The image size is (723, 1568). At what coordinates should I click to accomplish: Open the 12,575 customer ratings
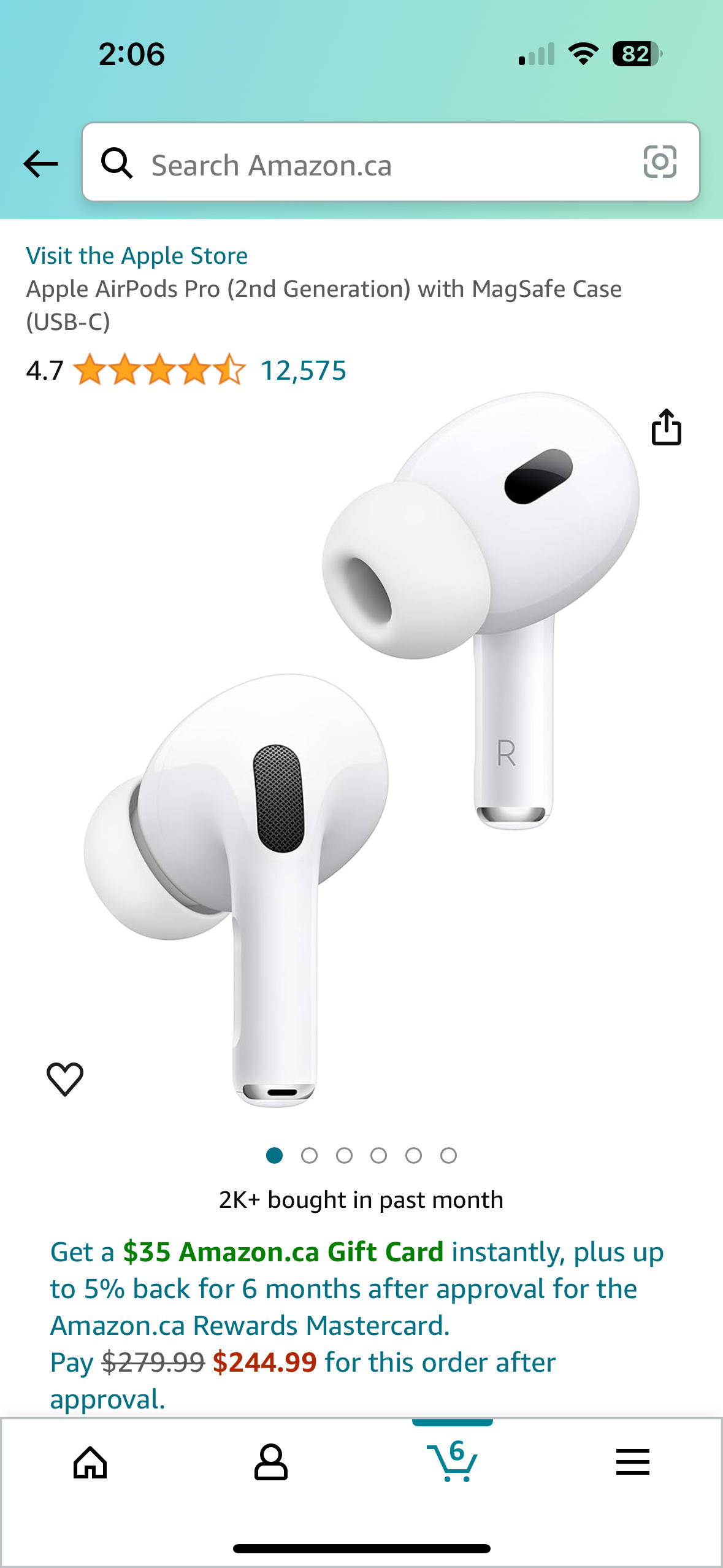click(x=304, y=371)
